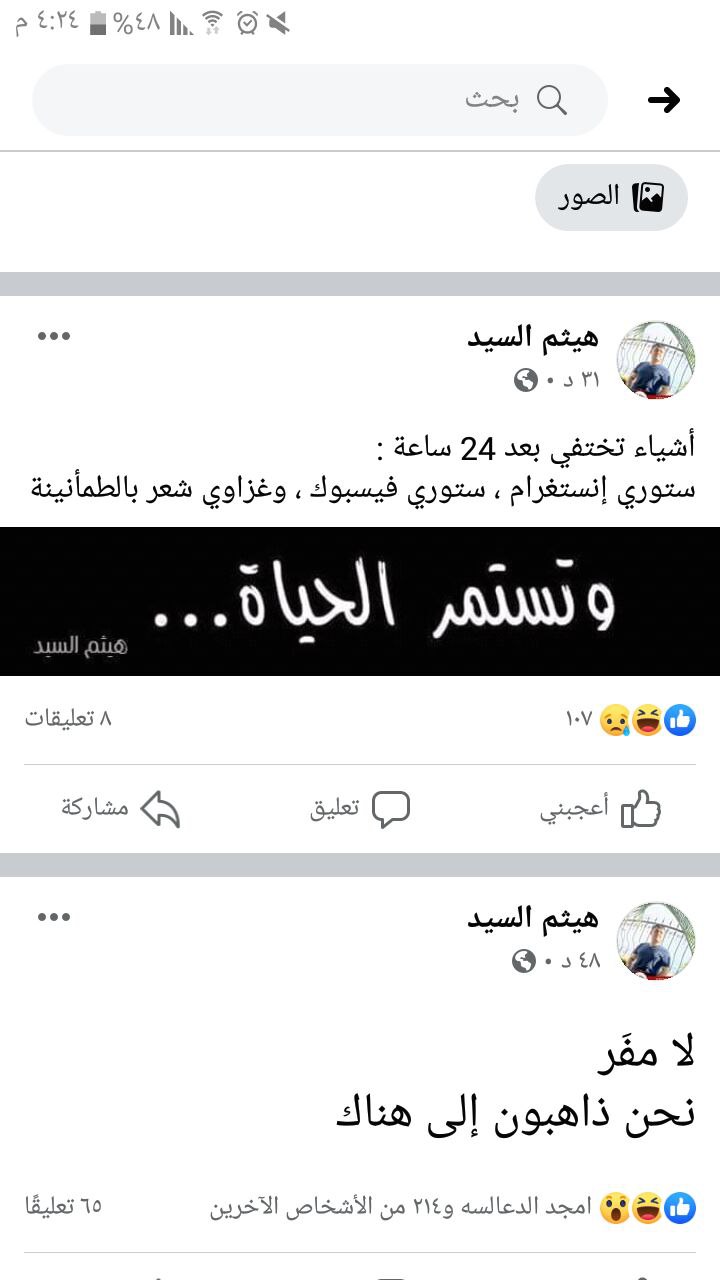Tap the profile picture on the ٤٨ د post

(x=656, y=940)
